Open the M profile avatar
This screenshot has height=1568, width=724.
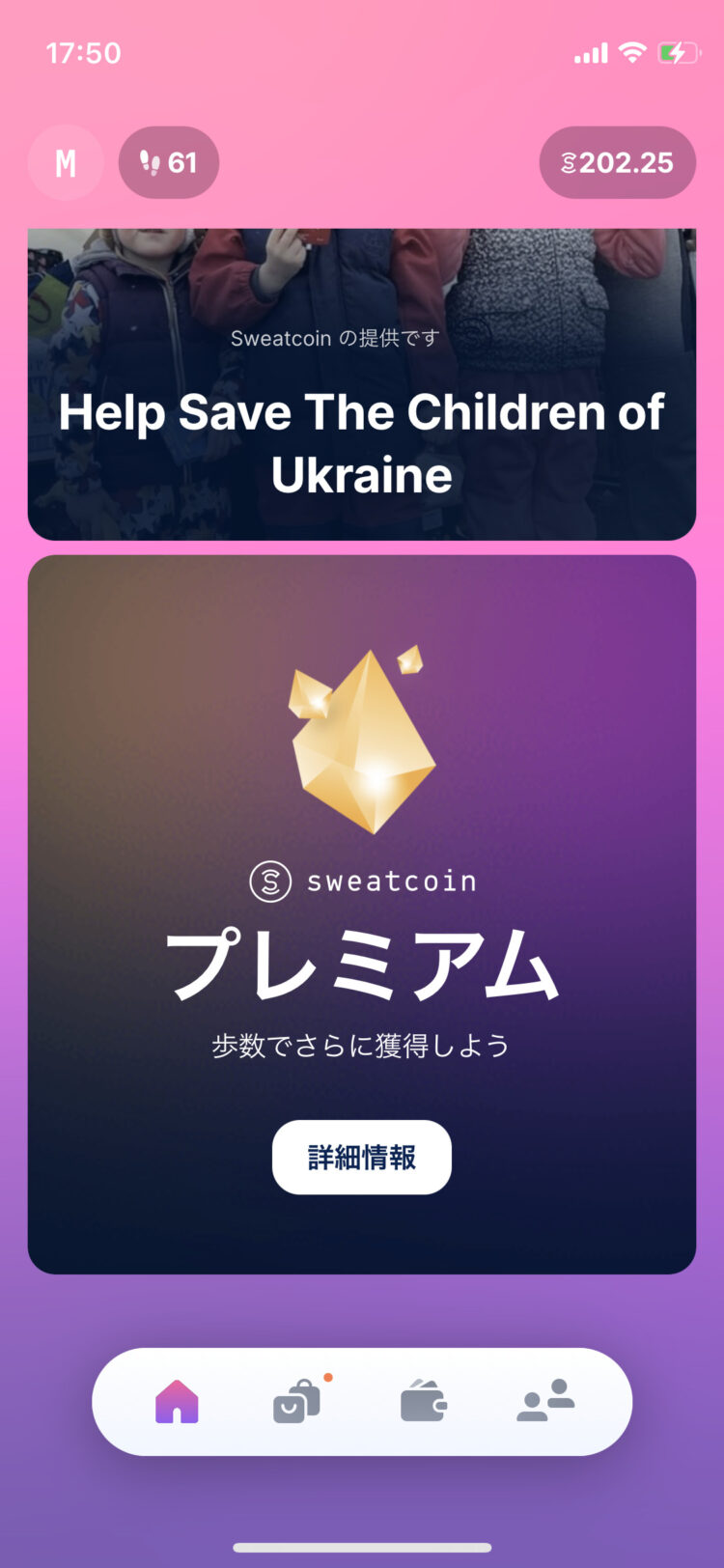65,162
